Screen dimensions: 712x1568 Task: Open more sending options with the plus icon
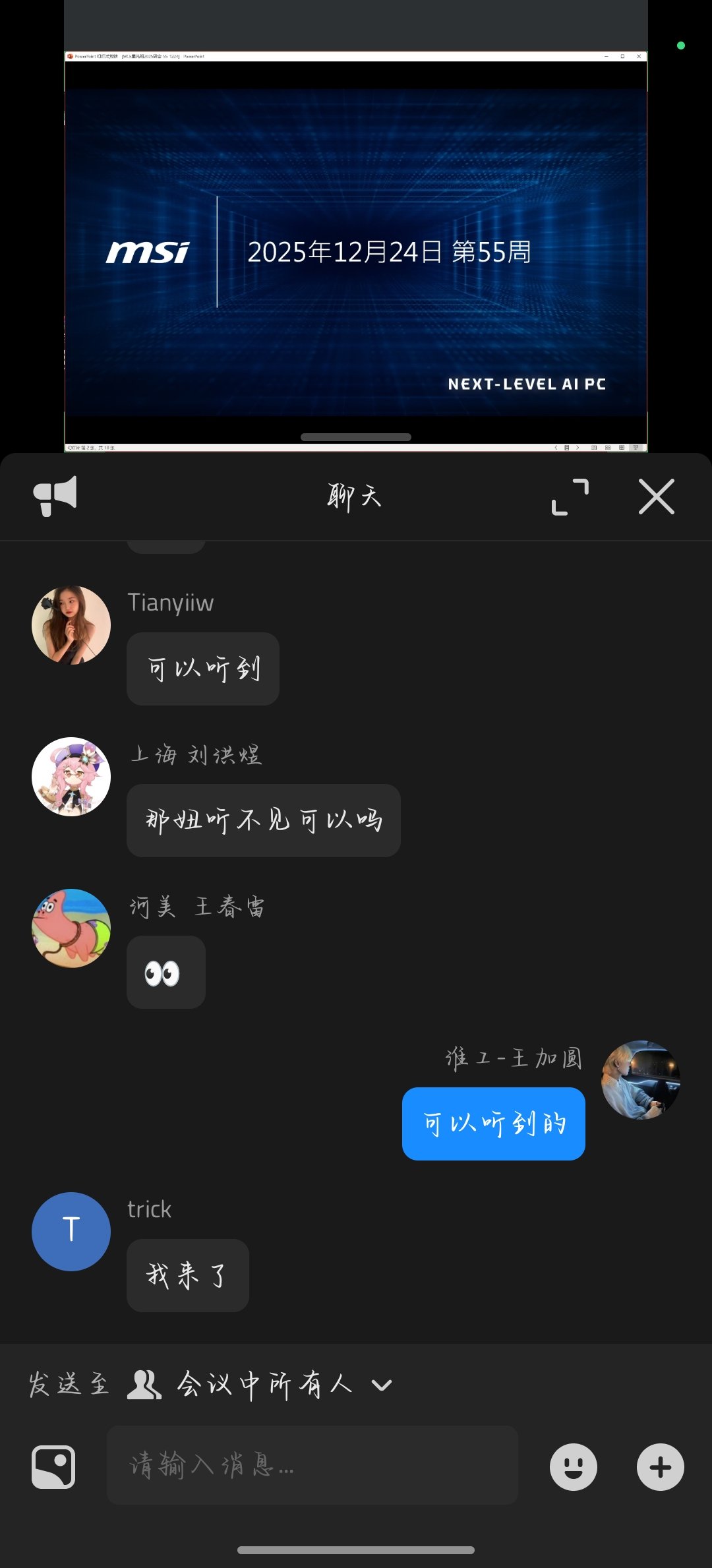pyautogui.click(x=659, y=1467)
